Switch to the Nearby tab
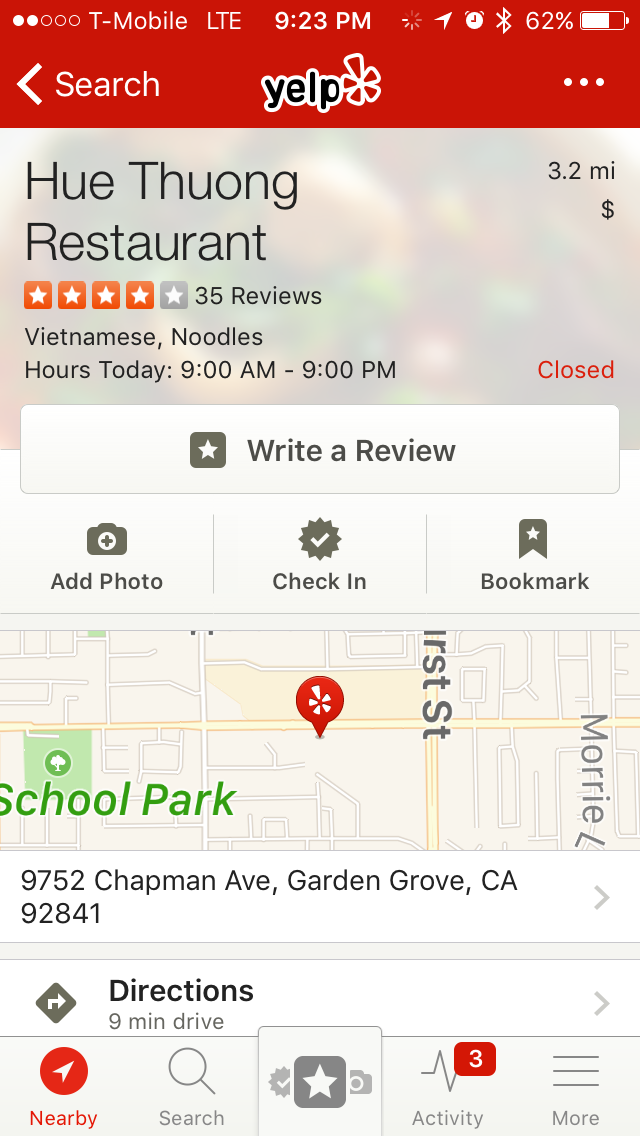Image resolution: width=640 pixels, height=1136 pixels. (64, 1088)
